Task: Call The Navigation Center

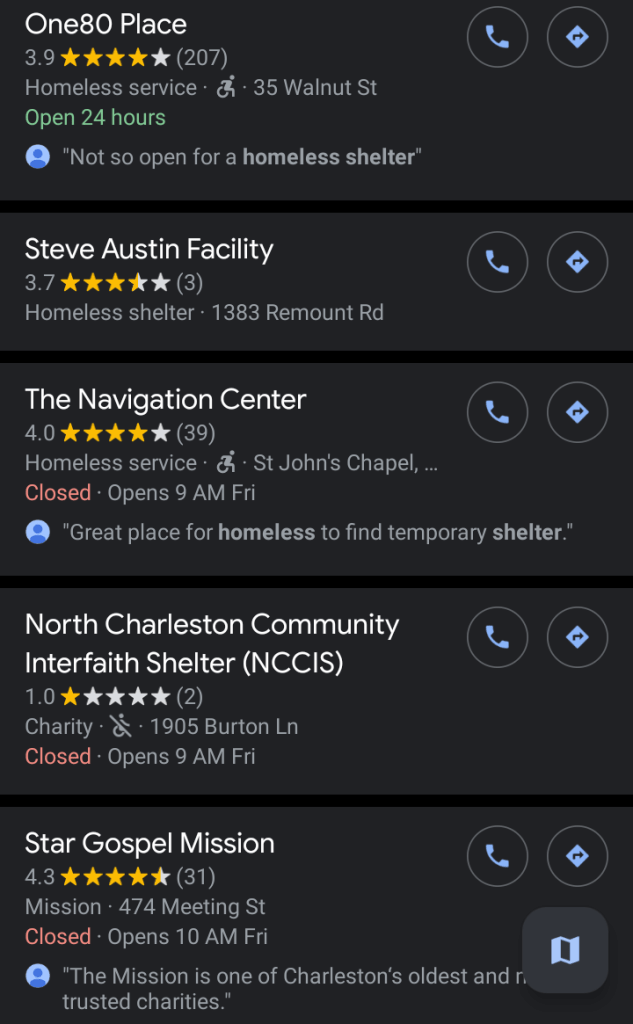Action: click(497, 412)
